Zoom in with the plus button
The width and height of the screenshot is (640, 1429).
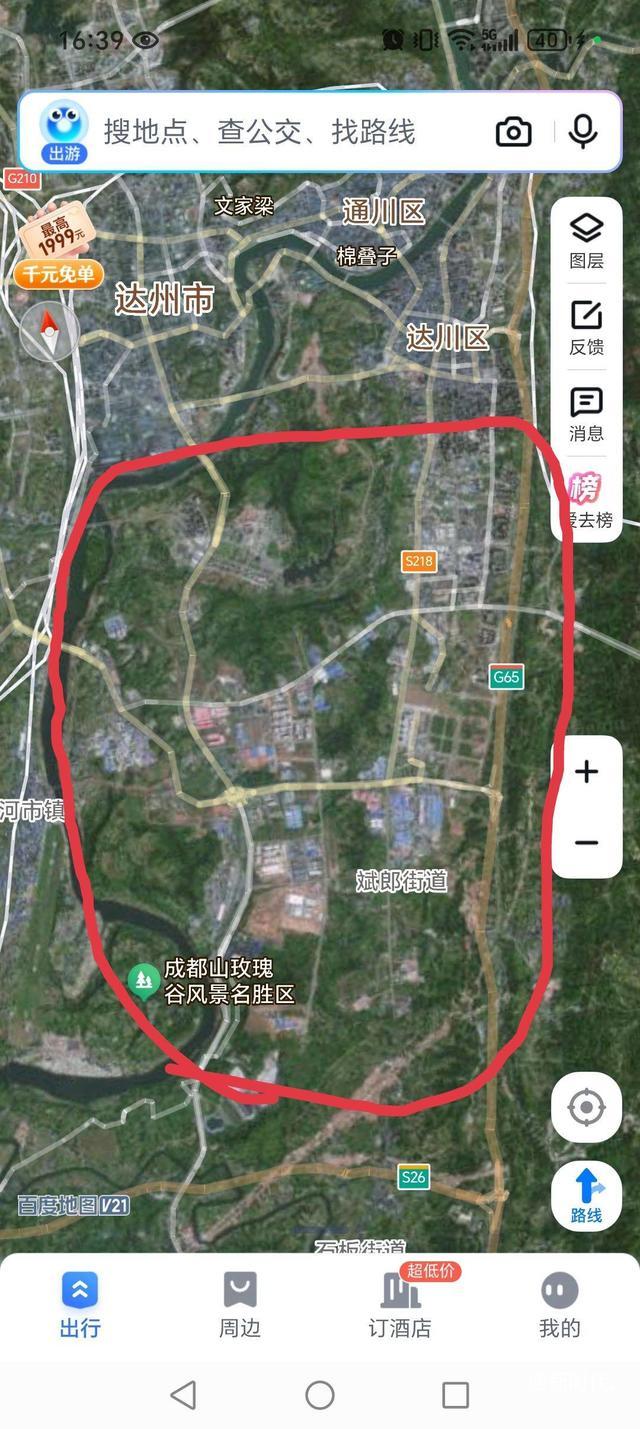(x=586, y=772)
